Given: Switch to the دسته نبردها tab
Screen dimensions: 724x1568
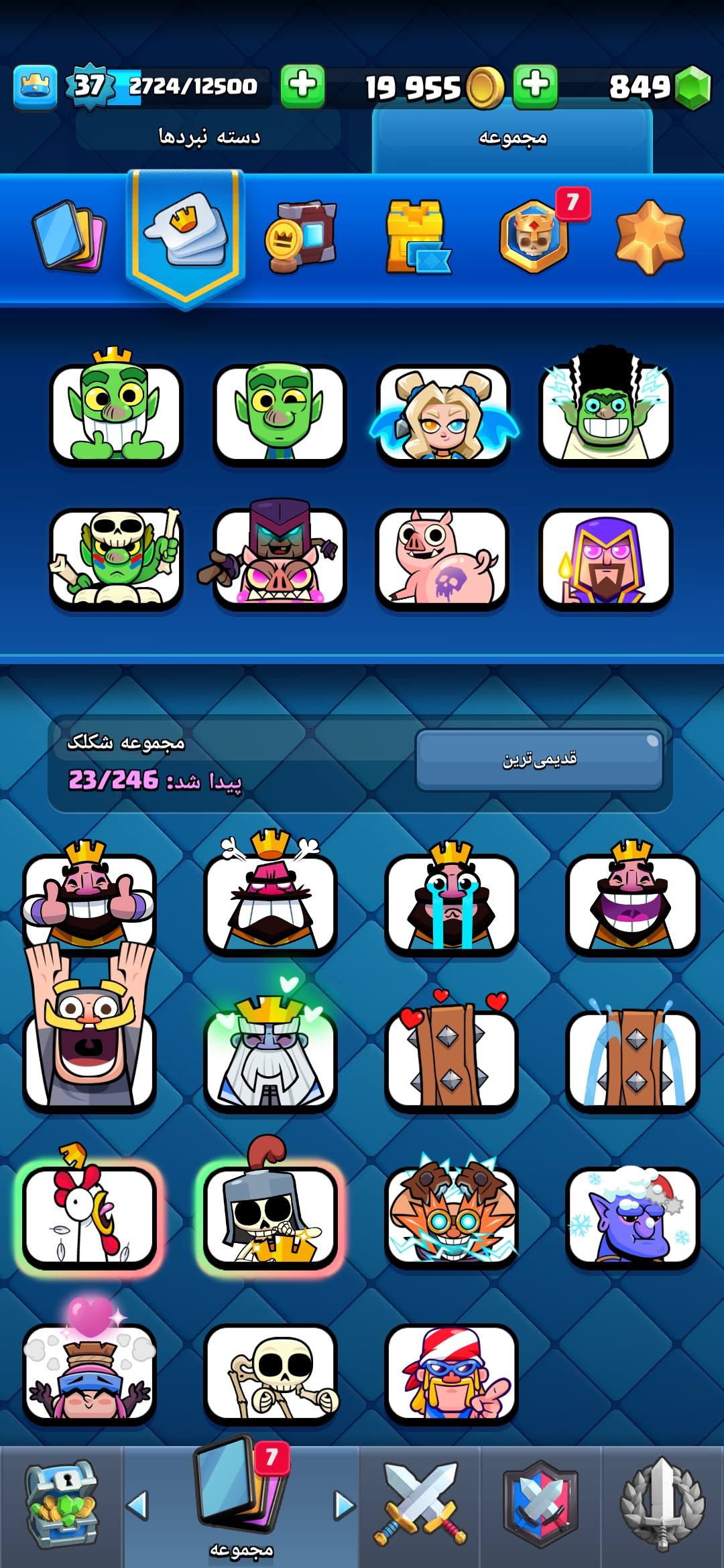Looking at the screenshot, I should point(208,137).
